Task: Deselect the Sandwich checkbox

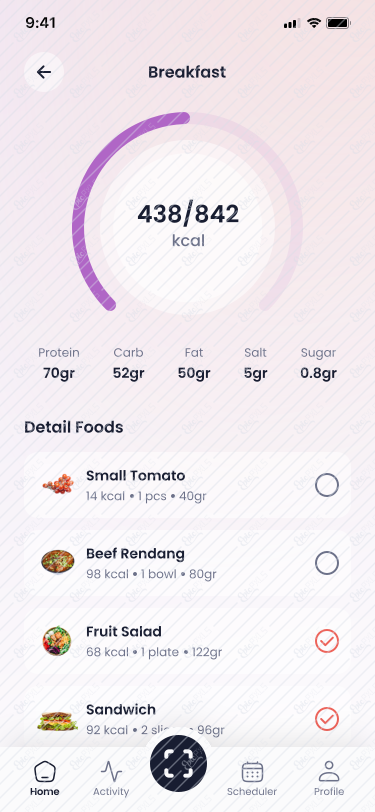Action: click(x=327, y=719)
